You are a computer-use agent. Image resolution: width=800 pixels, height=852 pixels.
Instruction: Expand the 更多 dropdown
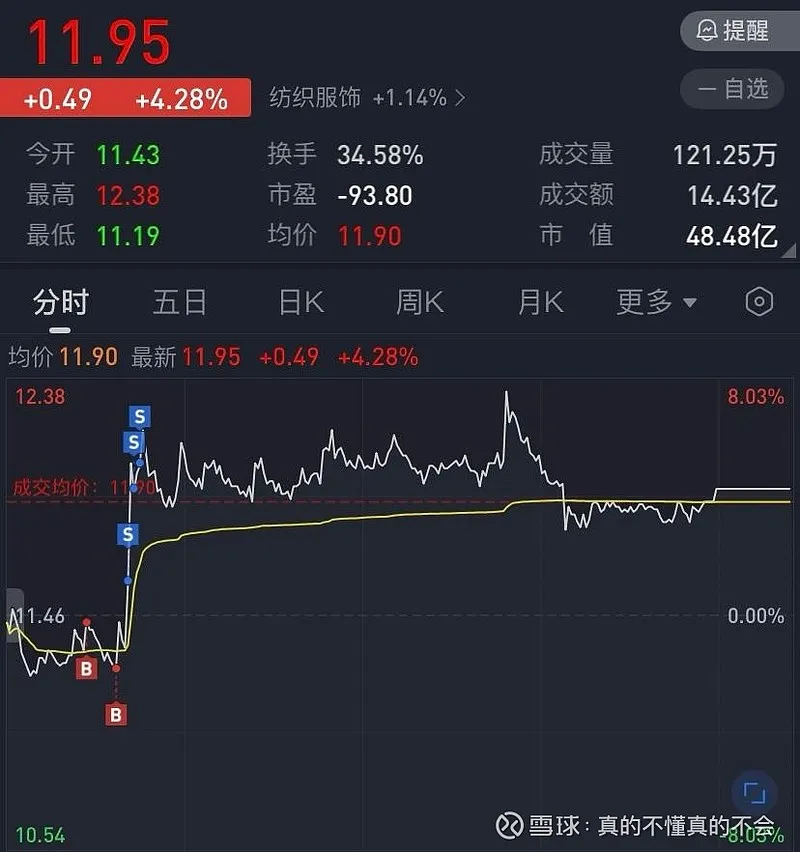click(x=656, y=302)
